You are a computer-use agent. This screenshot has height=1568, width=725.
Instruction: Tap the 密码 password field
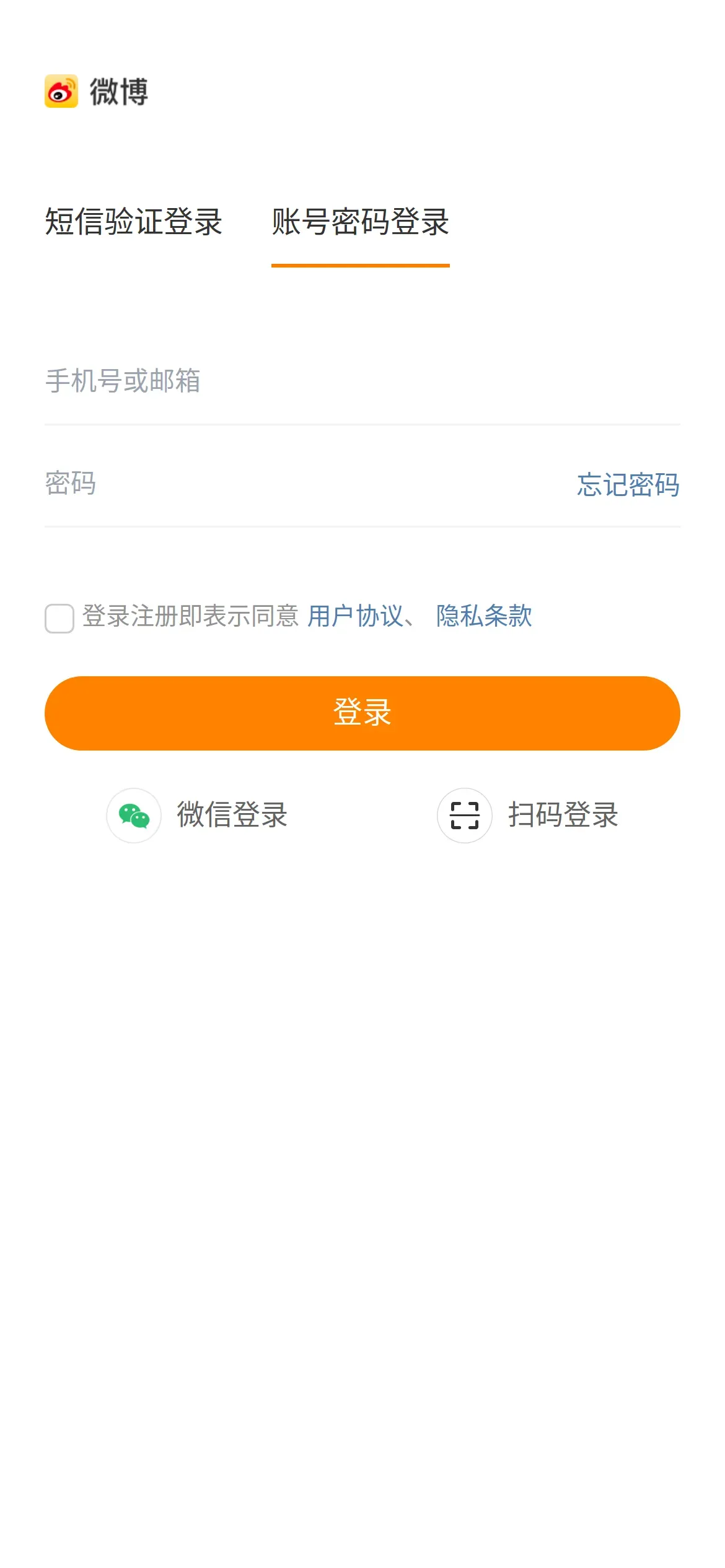point(304,484)
